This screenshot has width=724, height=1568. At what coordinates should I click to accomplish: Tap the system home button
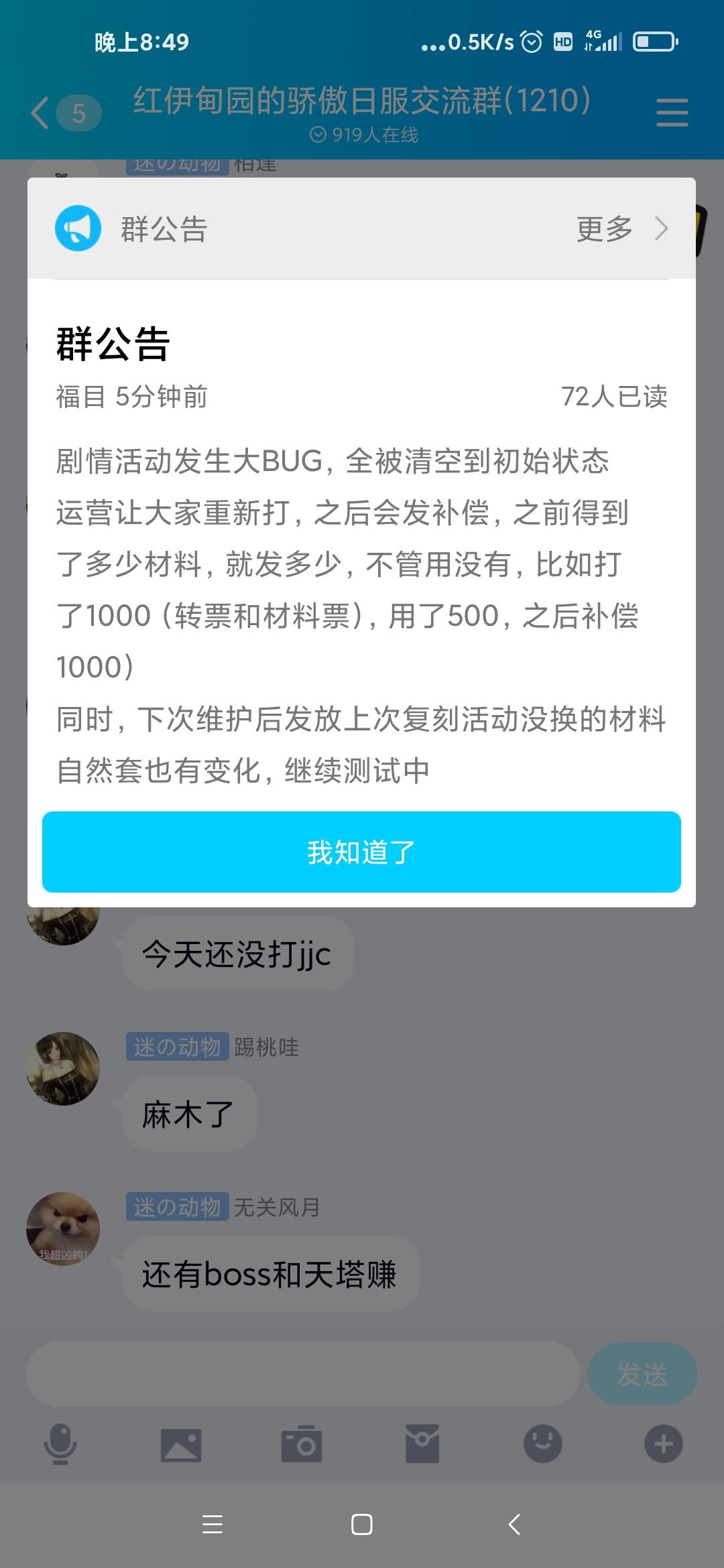click(361, 1524)
